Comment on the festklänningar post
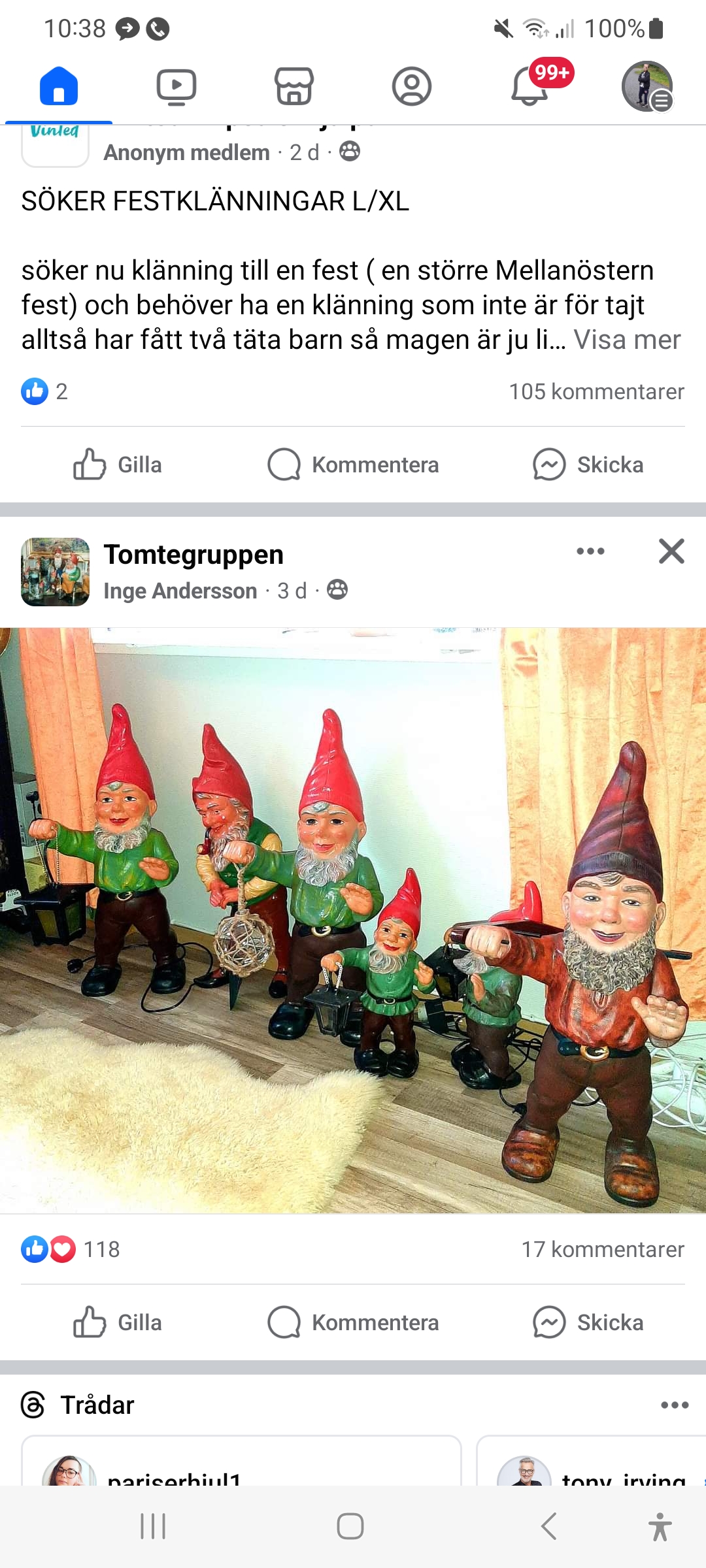This screenshot has width=706, height=1568. pos(353,465)
